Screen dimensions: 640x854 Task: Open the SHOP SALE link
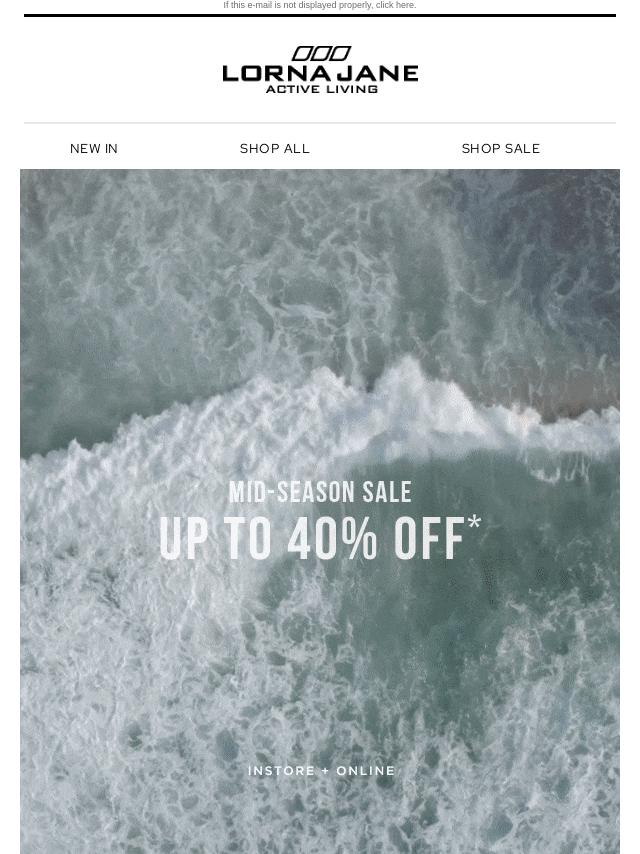(500, 149)
